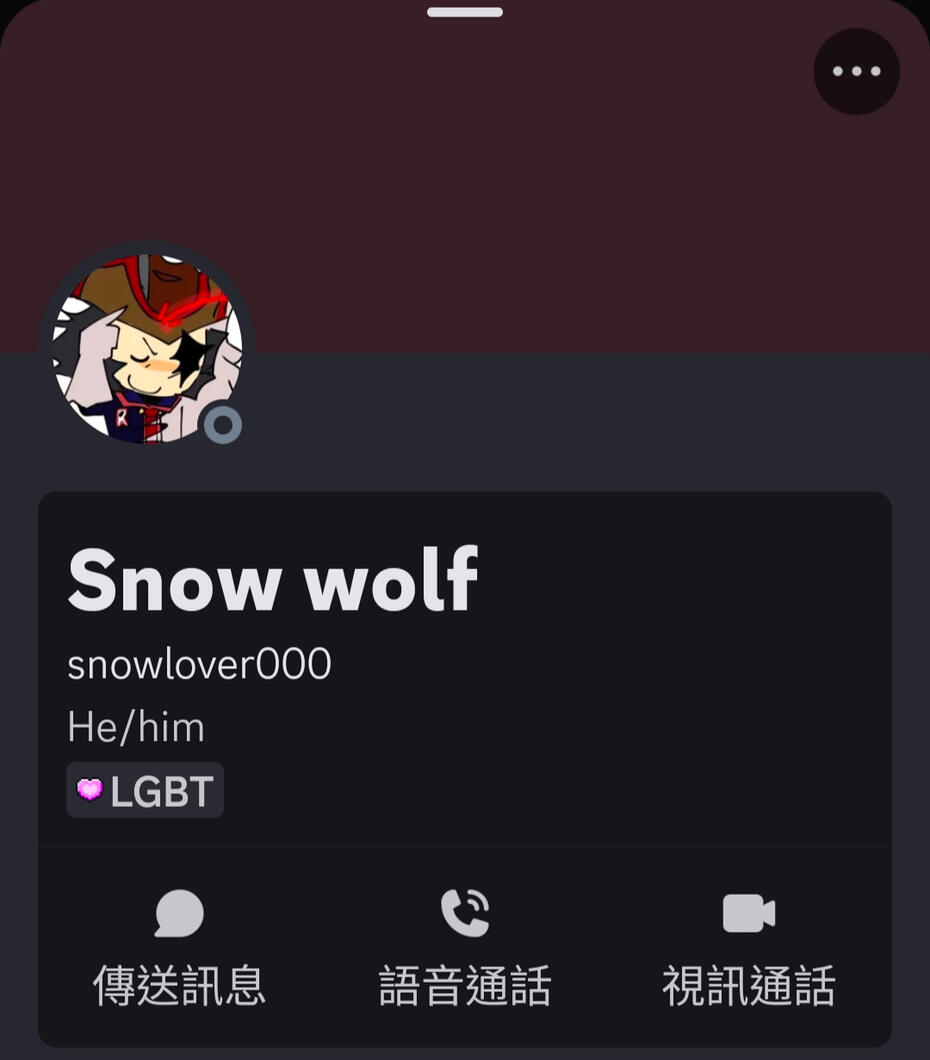The width and height of the screenshot is (930, 1060).
Task: Tap the LGBT profile badge
Action: [144, 789]
